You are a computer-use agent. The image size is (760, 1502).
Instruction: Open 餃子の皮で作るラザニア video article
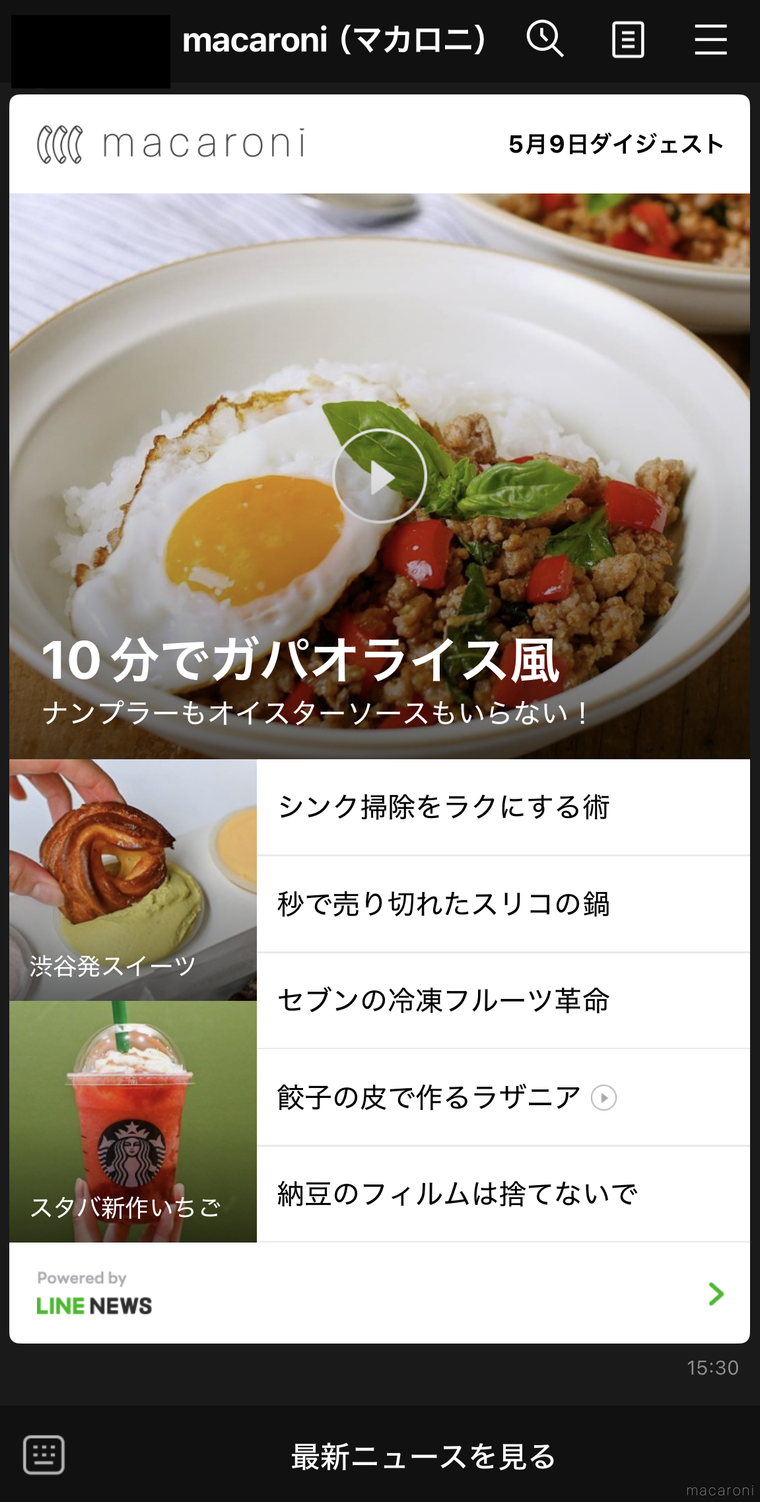pos(502,1097)
